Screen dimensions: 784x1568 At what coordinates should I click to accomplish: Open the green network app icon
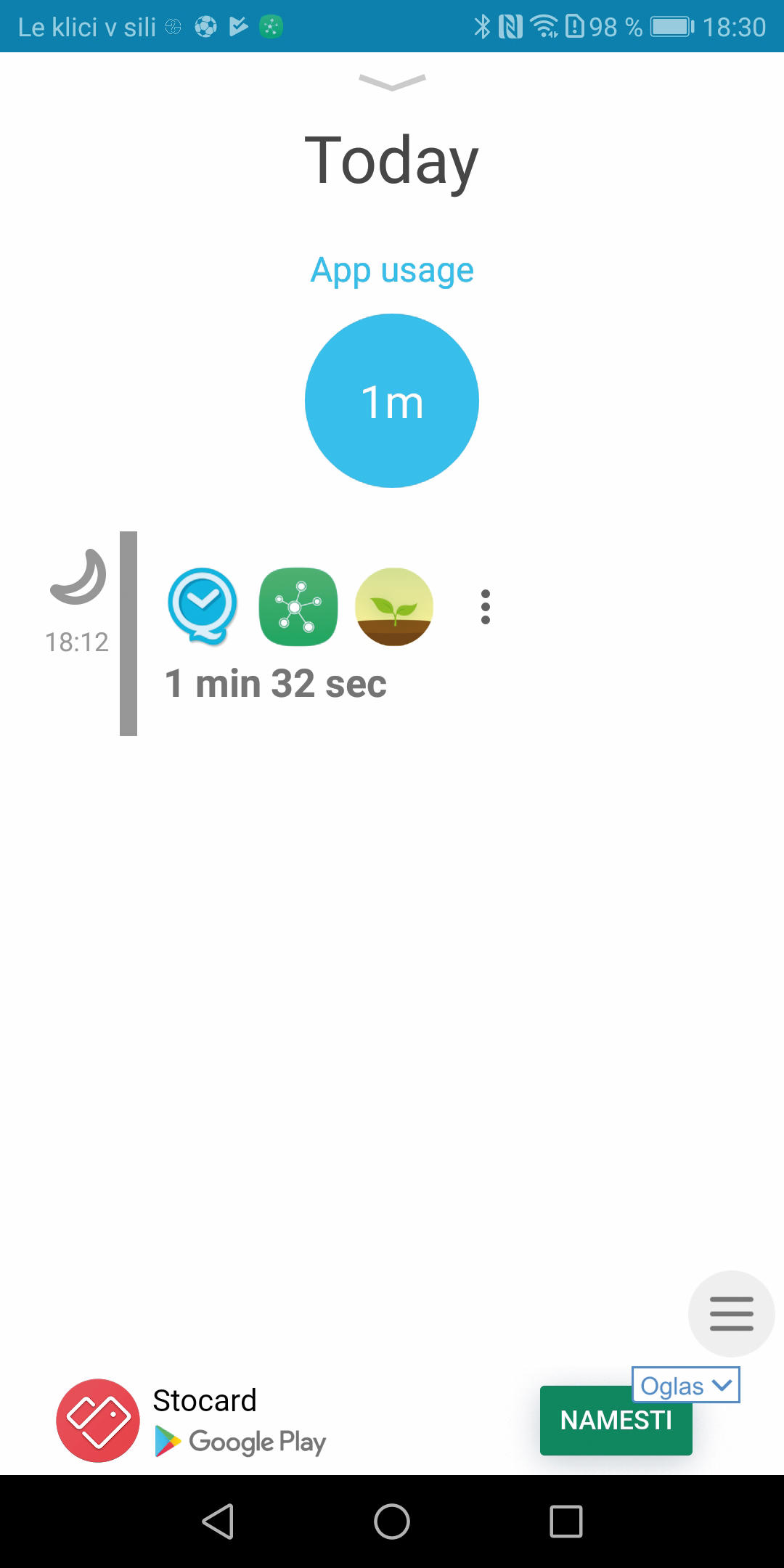298,606
